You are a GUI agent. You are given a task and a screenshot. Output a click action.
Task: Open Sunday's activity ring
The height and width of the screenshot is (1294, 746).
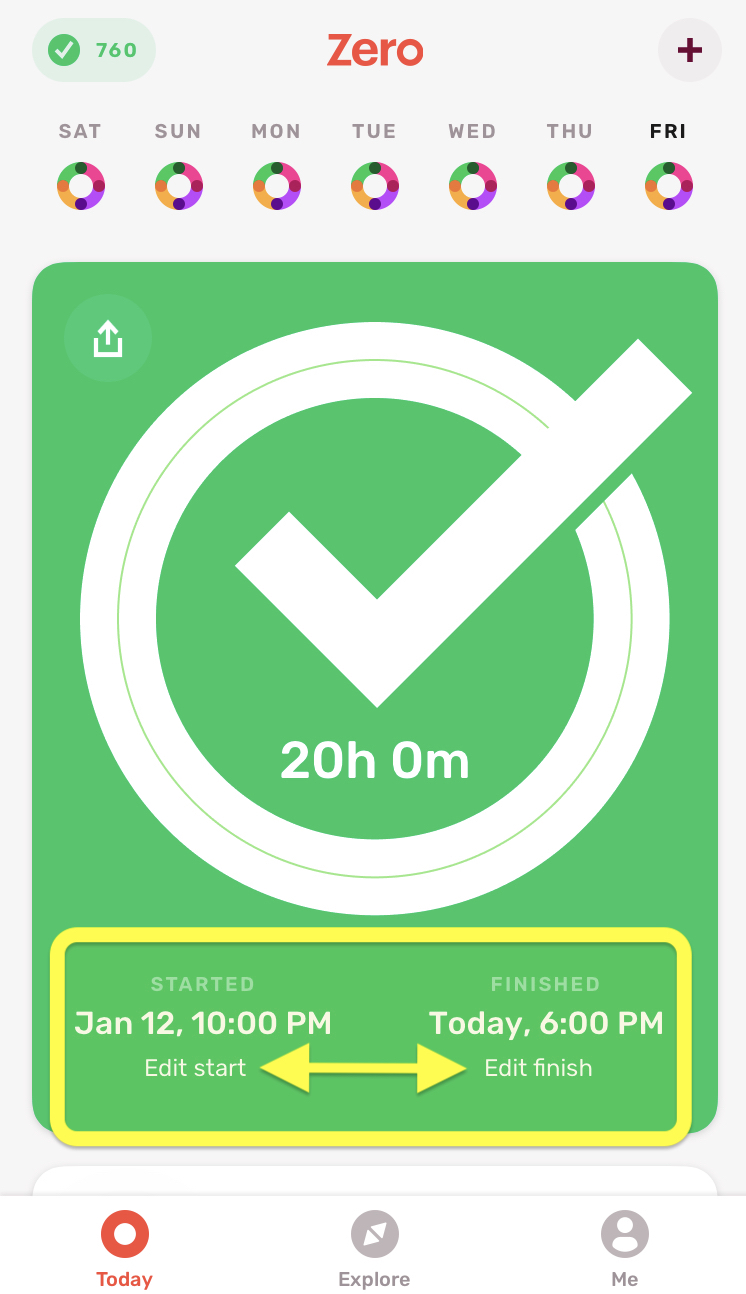pyautogui.click(x=179, y=186)
